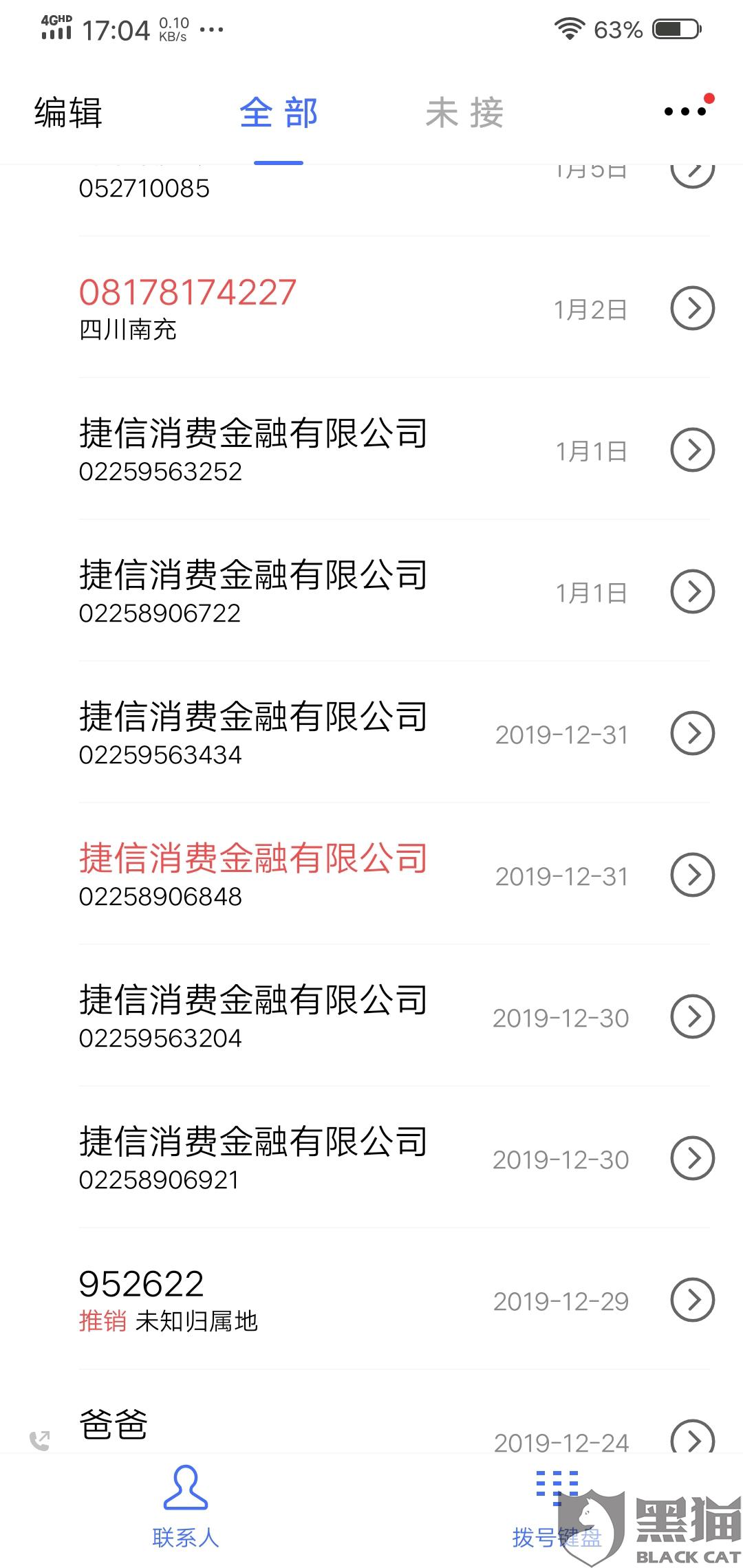Screen dimensions: 743x1568
Task: Open details arrow for 02258906722 call
Action: [692, 591]
